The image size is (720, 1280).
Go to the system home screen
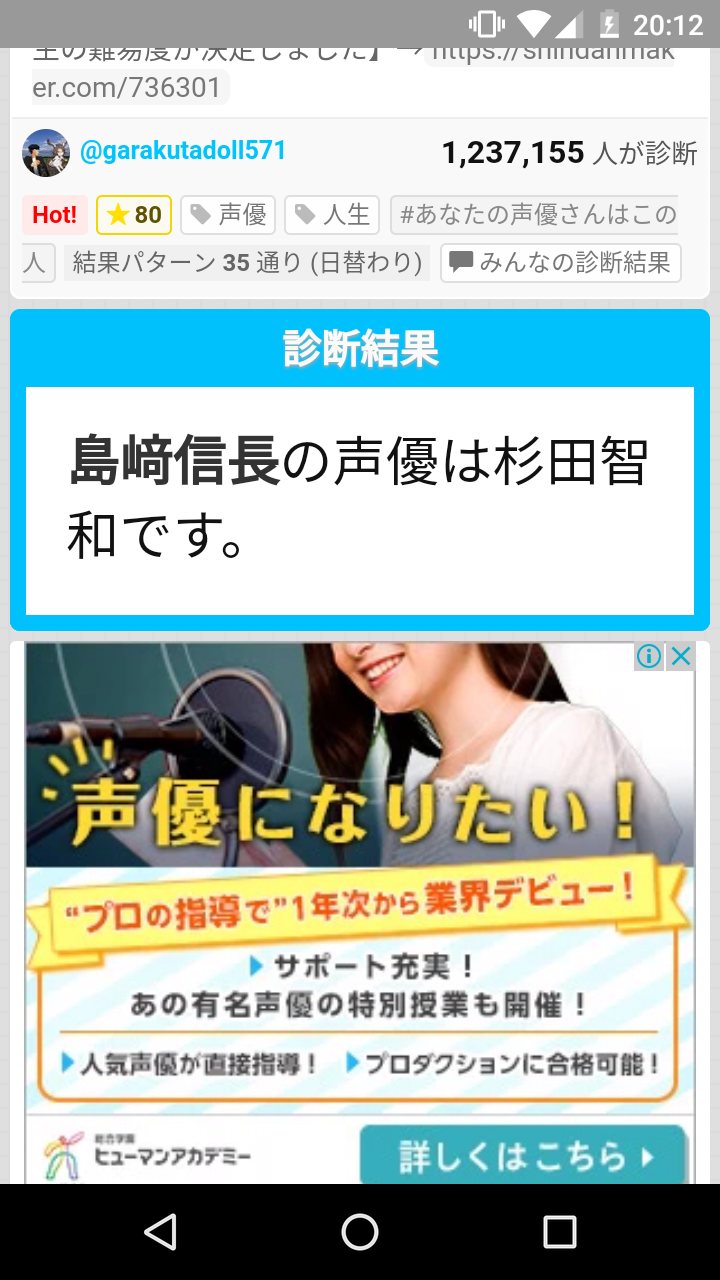click(360, 1232)
